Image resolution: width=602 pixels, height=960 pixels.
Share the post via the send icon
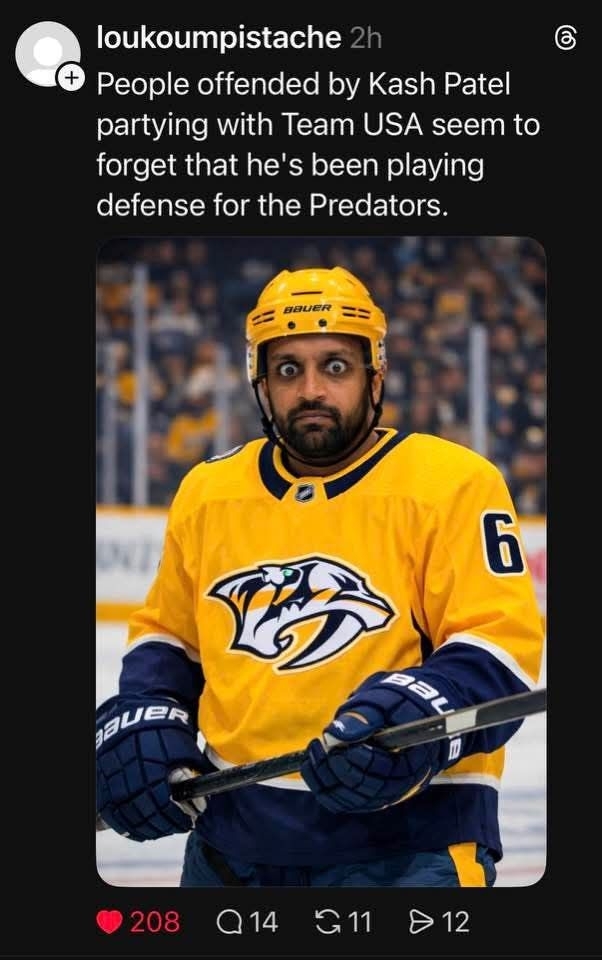coord(421,921)
